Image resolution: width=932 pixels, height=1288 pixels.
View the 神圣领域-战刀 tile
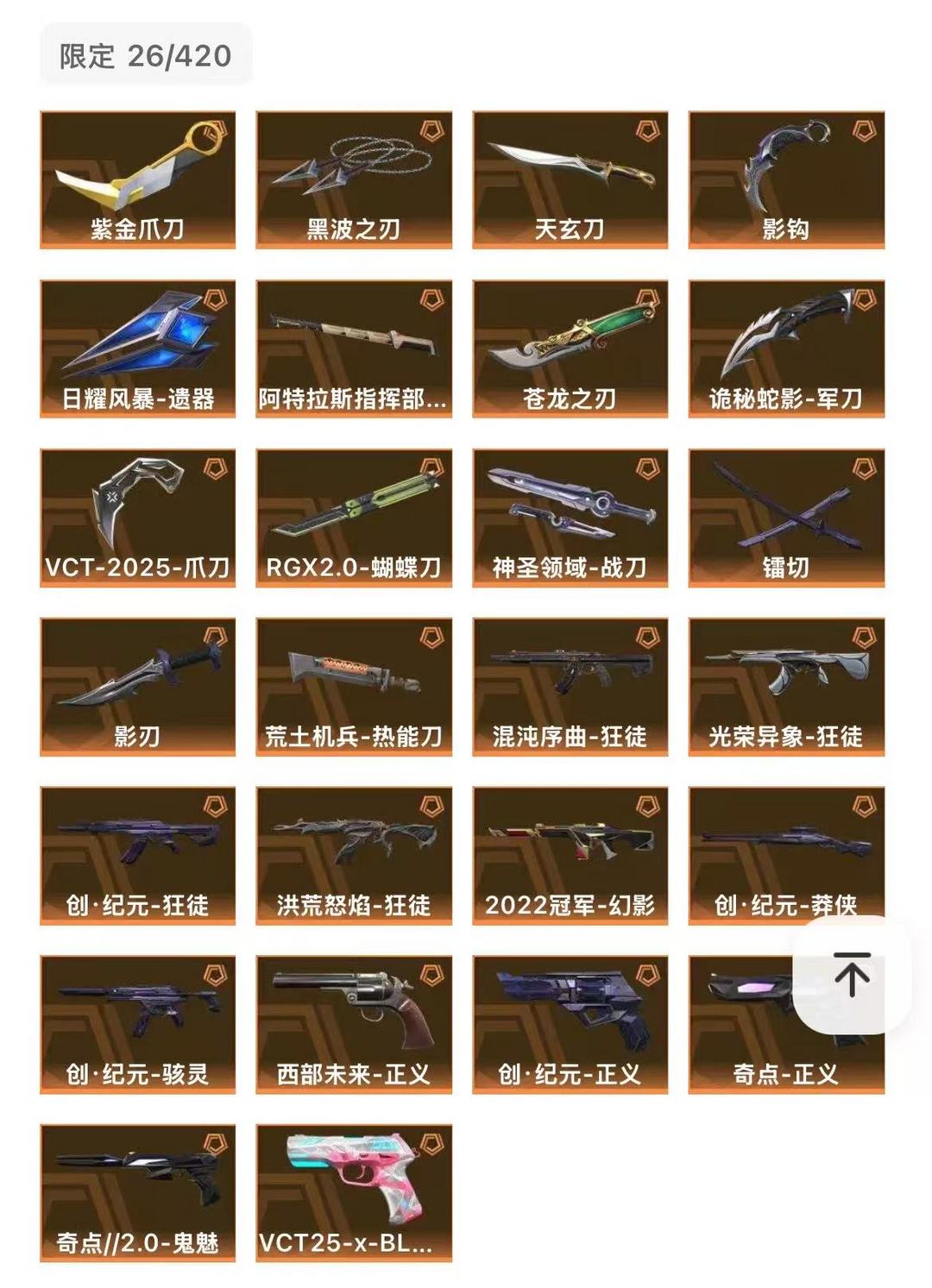click(x=570, y=518)
